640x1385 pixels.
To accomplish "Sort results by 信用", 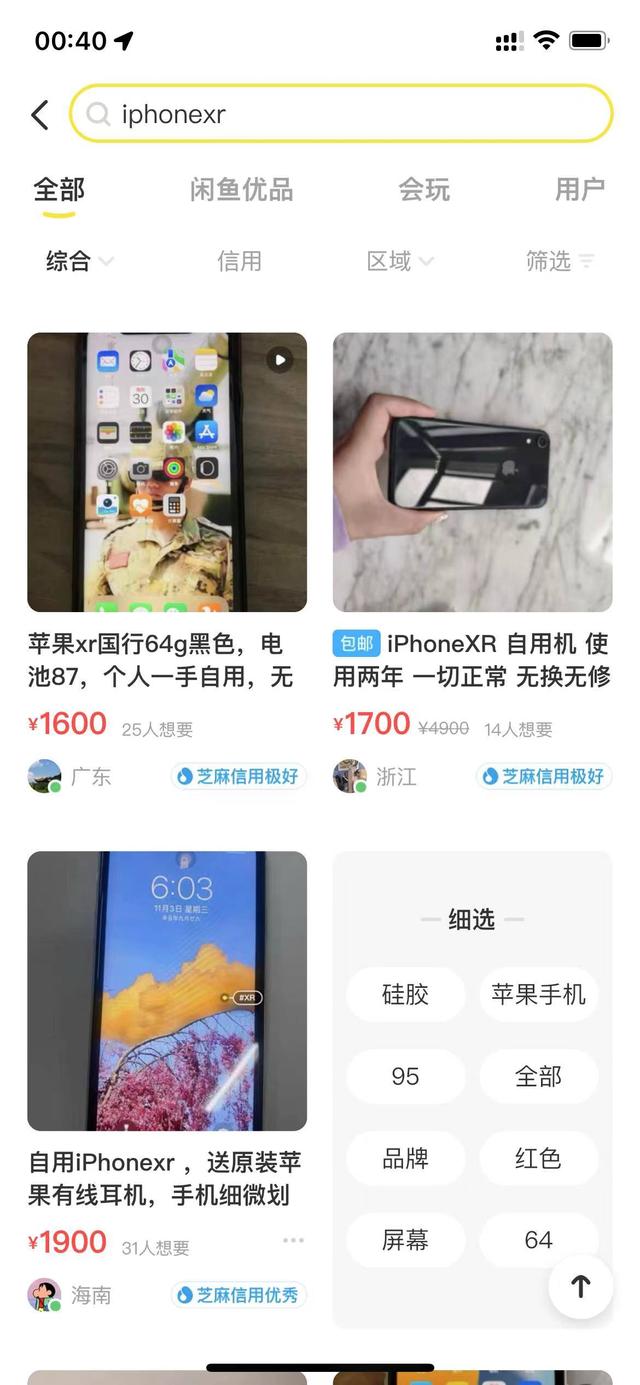I will tap(239, 261).
